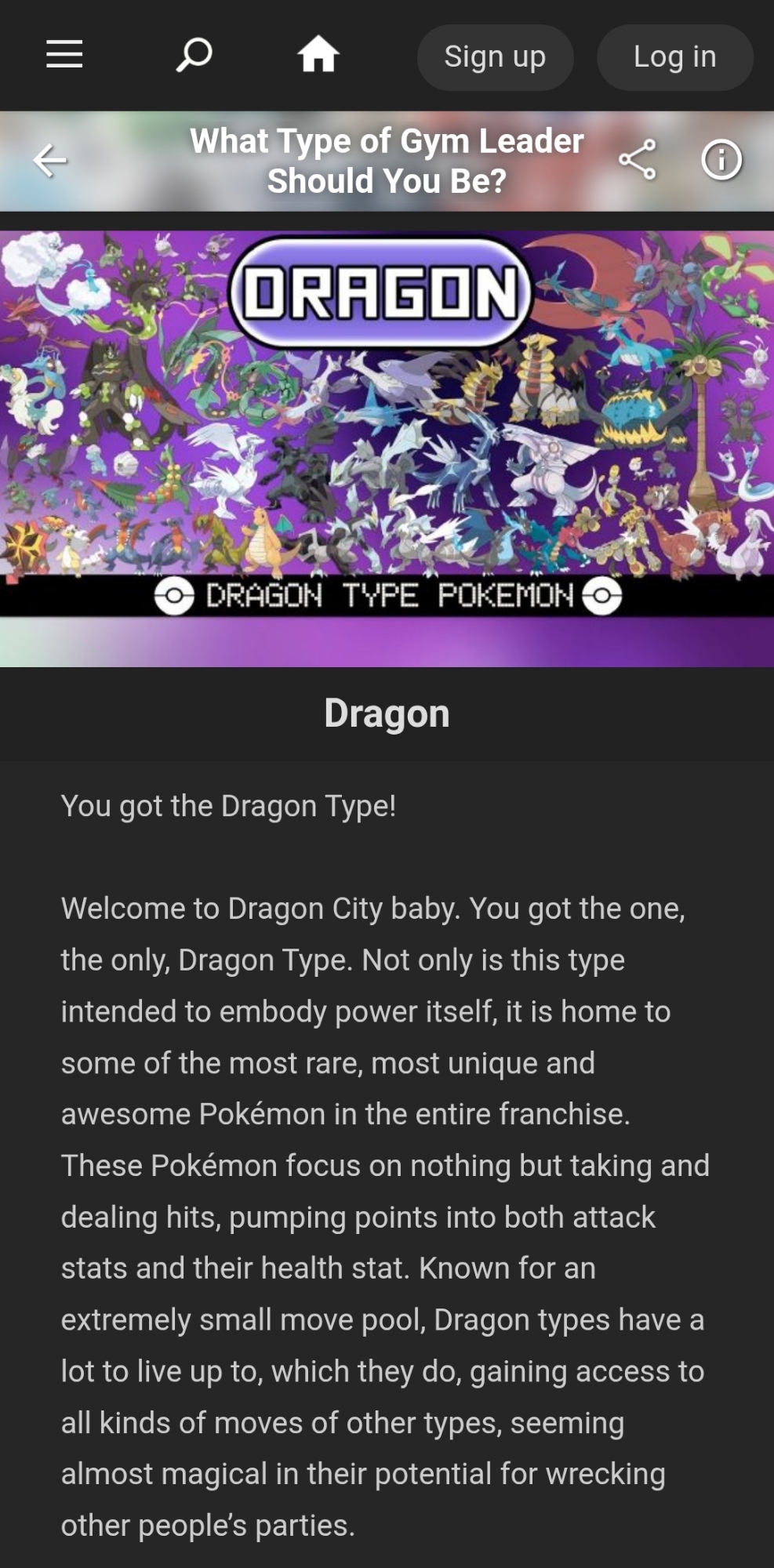Go back using the arrow
The height and width of the screenshot is (1568, 774).
tap(50, 161)
